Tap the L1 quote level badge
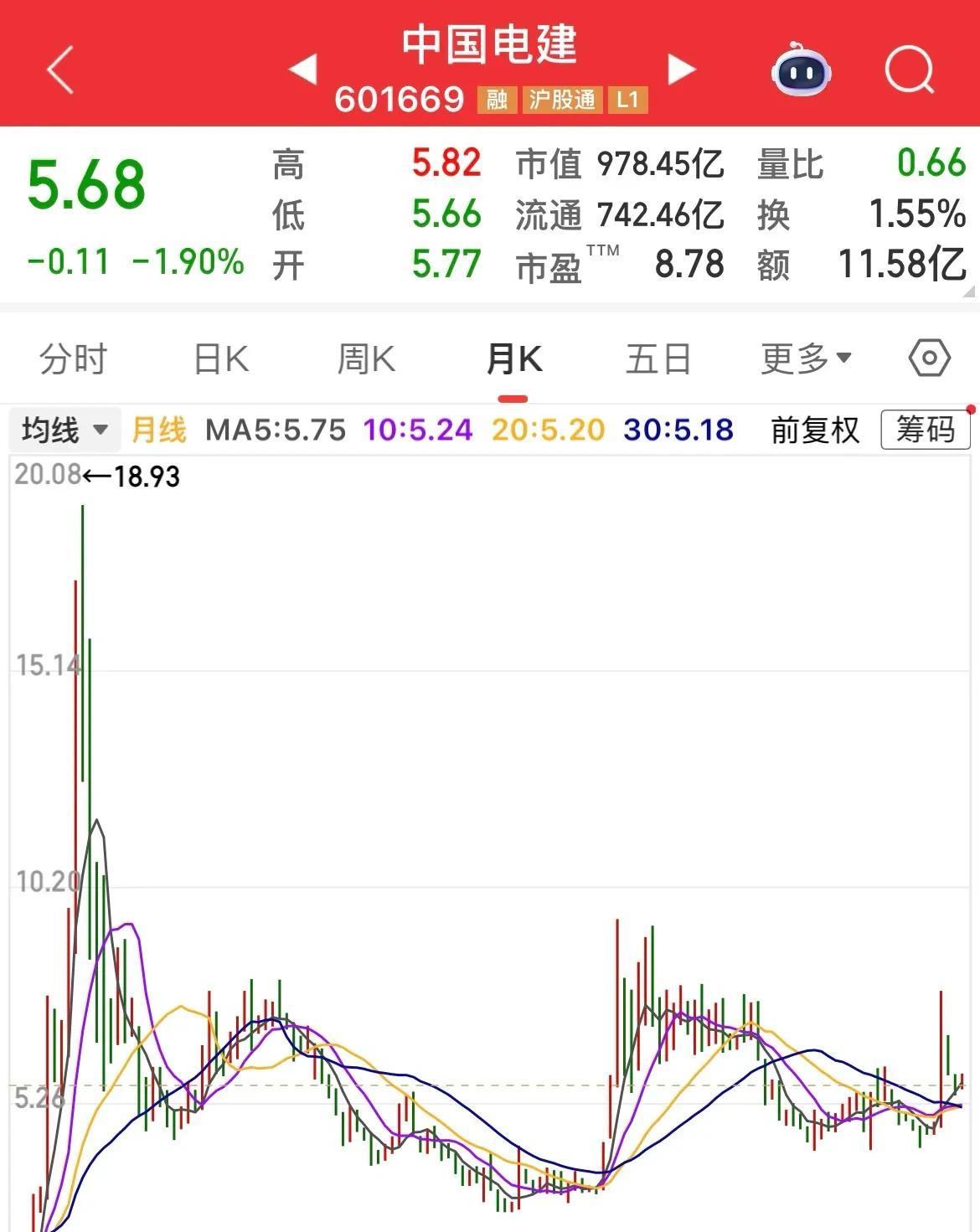This screenshot has height=1232, width=980. tap(627, 100)
